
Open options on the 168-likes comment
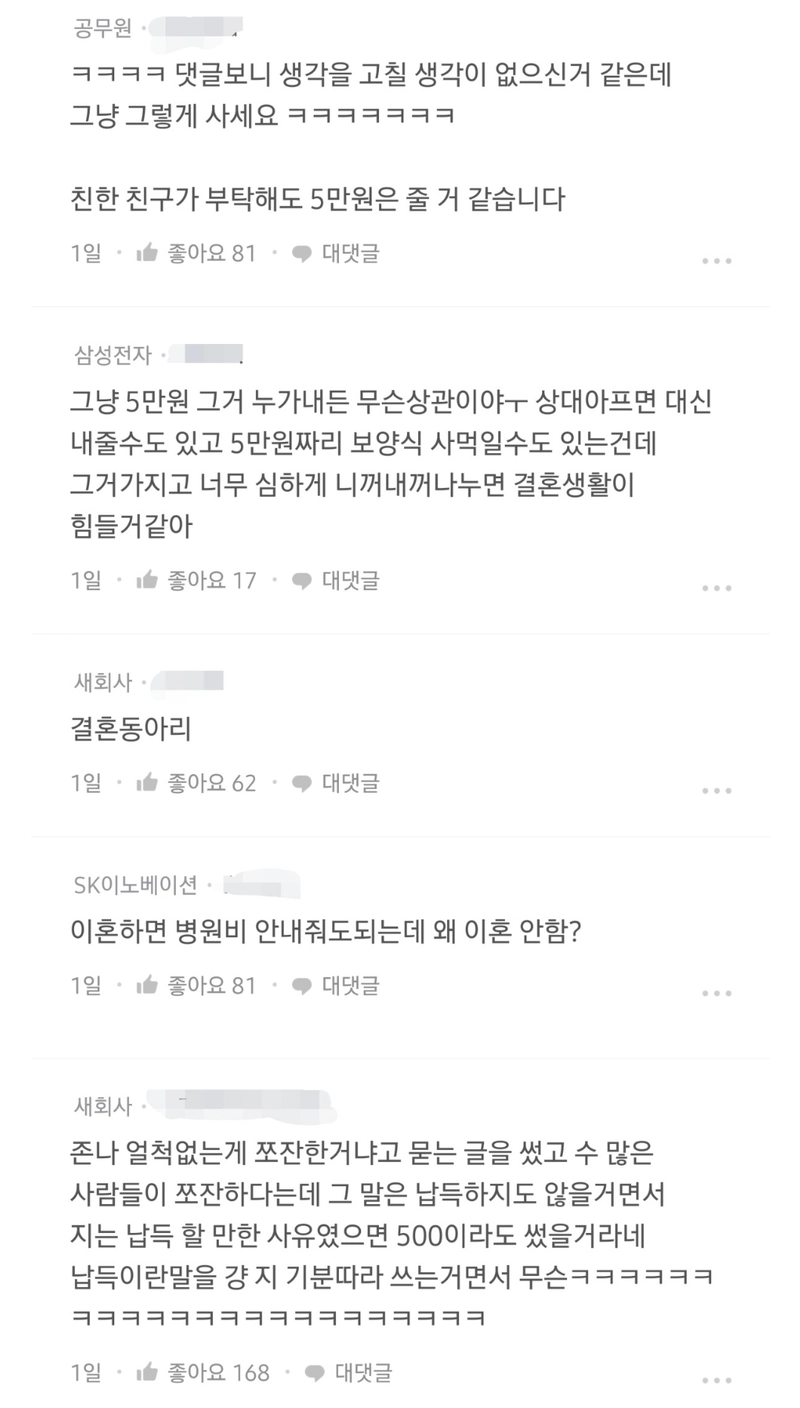pyautogui.click(x=716, y=1381)
